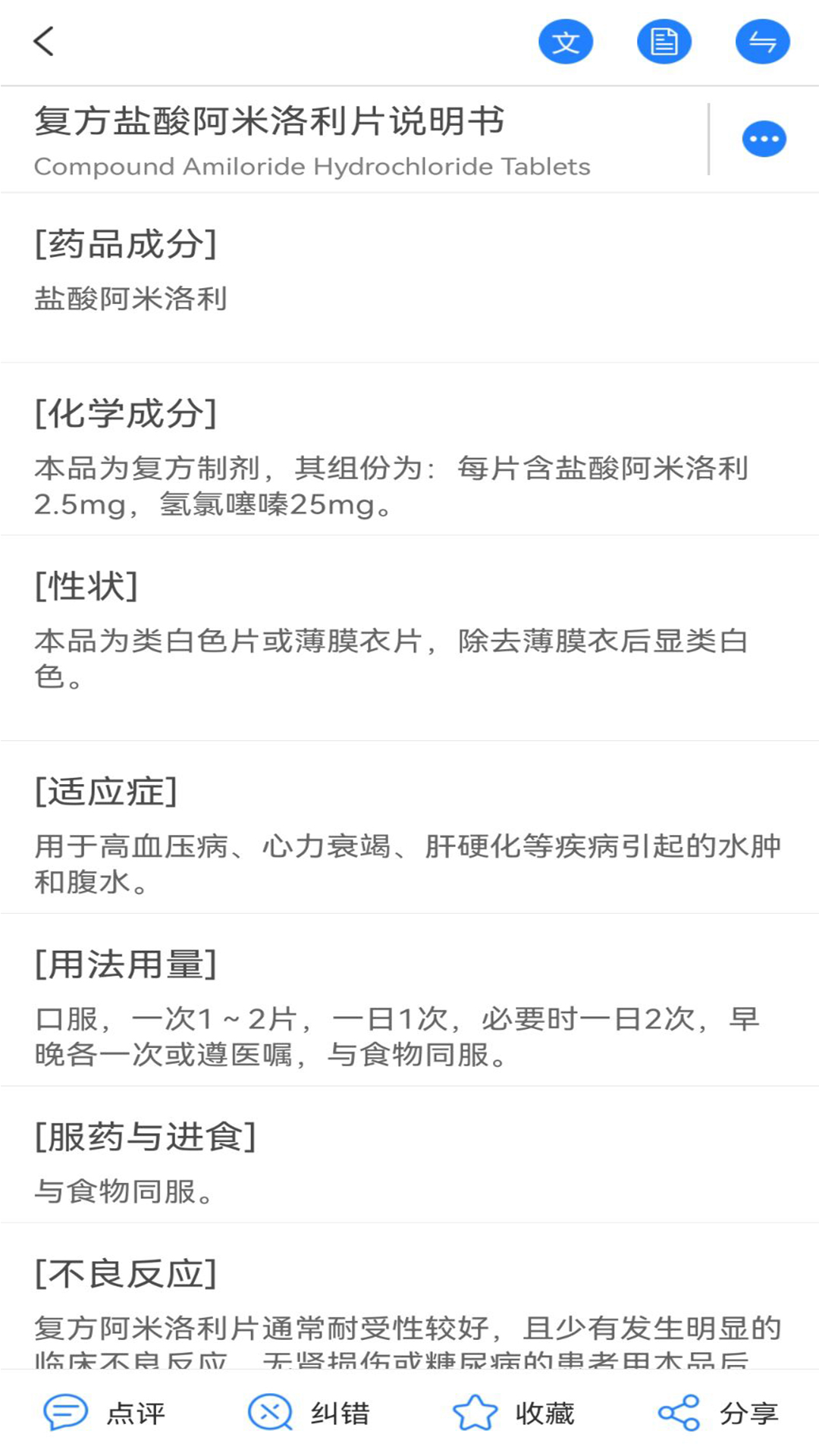
Task: Tap the [不良反应] section heading
Action: pos(126,1273)
